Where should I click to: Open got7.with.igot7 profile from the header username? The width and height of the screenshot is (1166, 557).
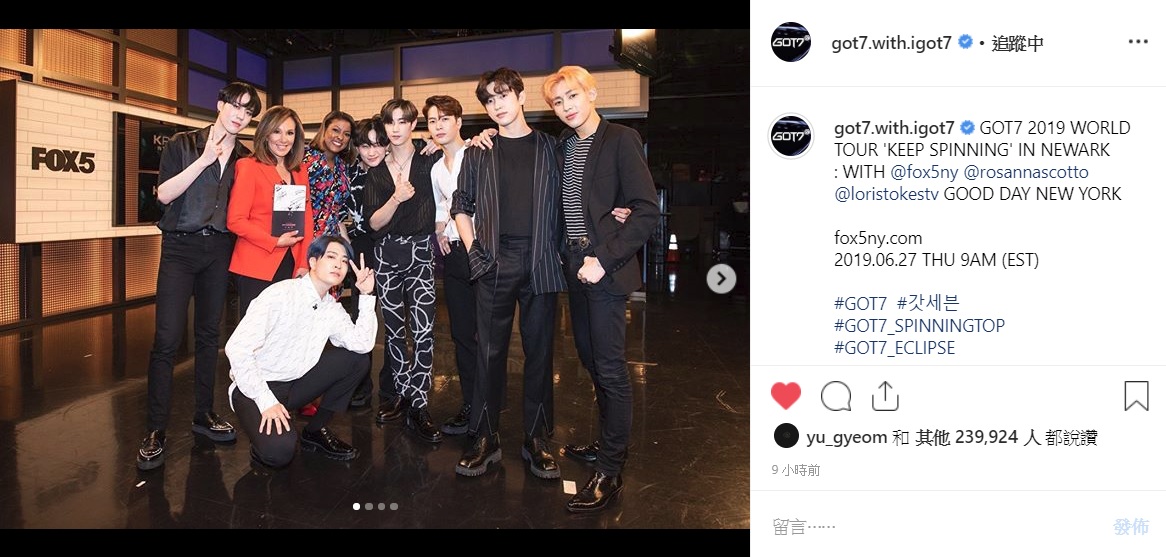point(891,43)
